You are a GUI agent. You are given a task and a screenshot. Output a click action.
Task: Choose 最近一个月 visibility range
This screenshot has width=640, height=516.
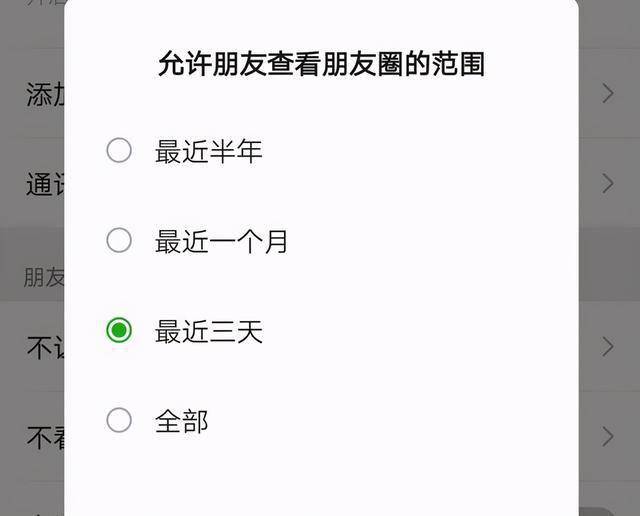pyautogui.click(x=119, y=240)
